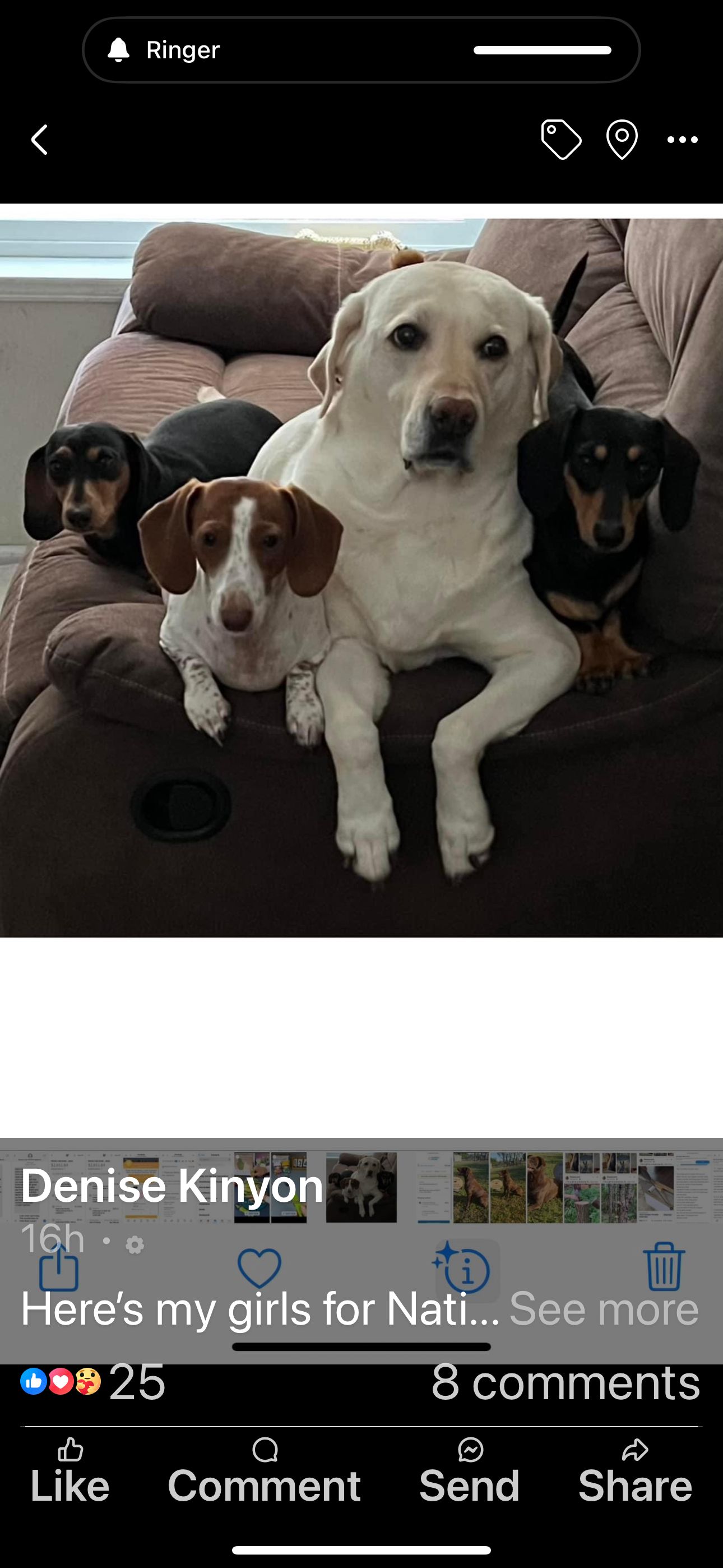This screenshot has width=723, height=1568.
Task: View the 25 reactions list
Action: tap(92, 1382)
